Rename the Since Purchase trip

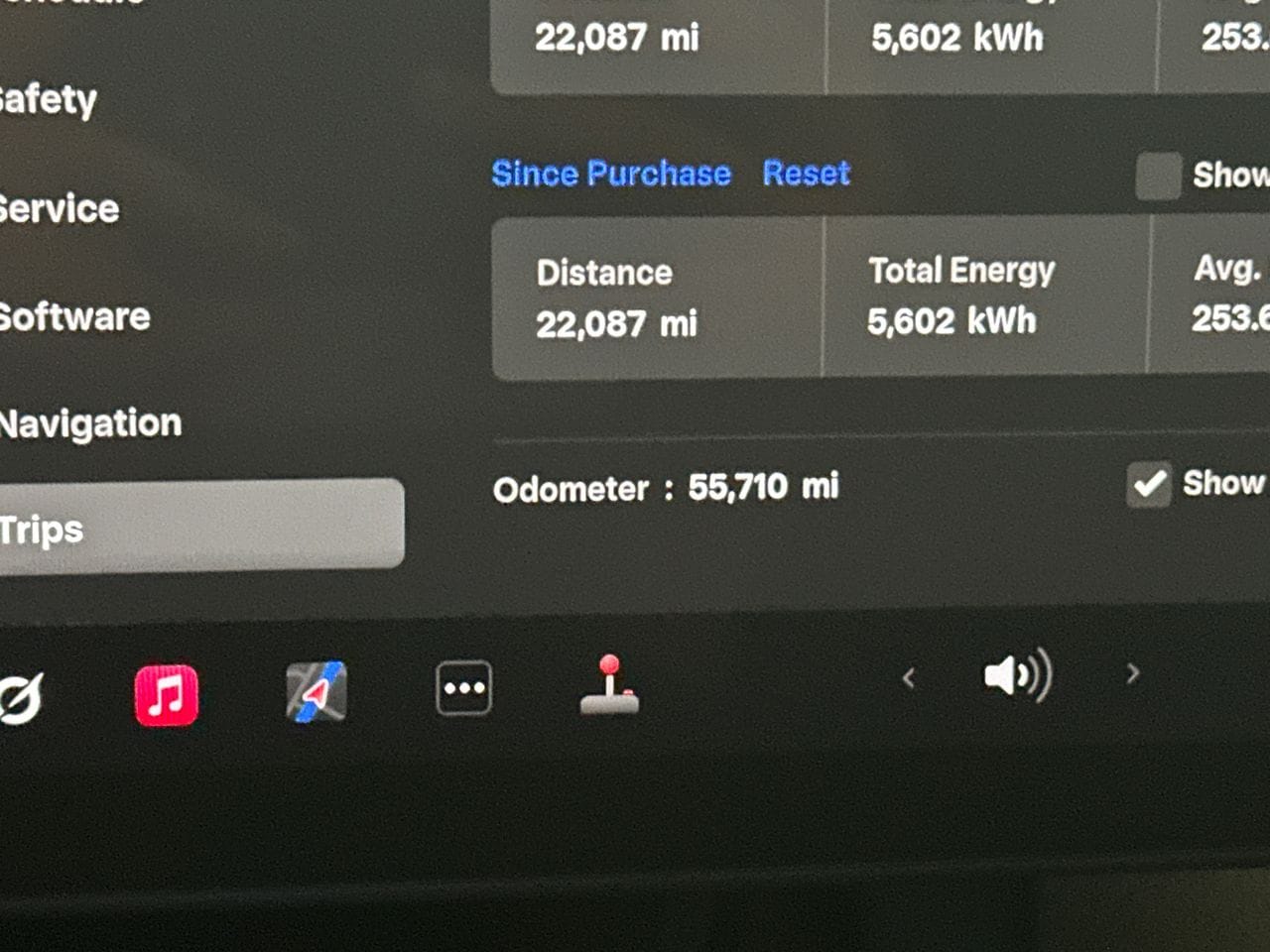click(611, 174)
